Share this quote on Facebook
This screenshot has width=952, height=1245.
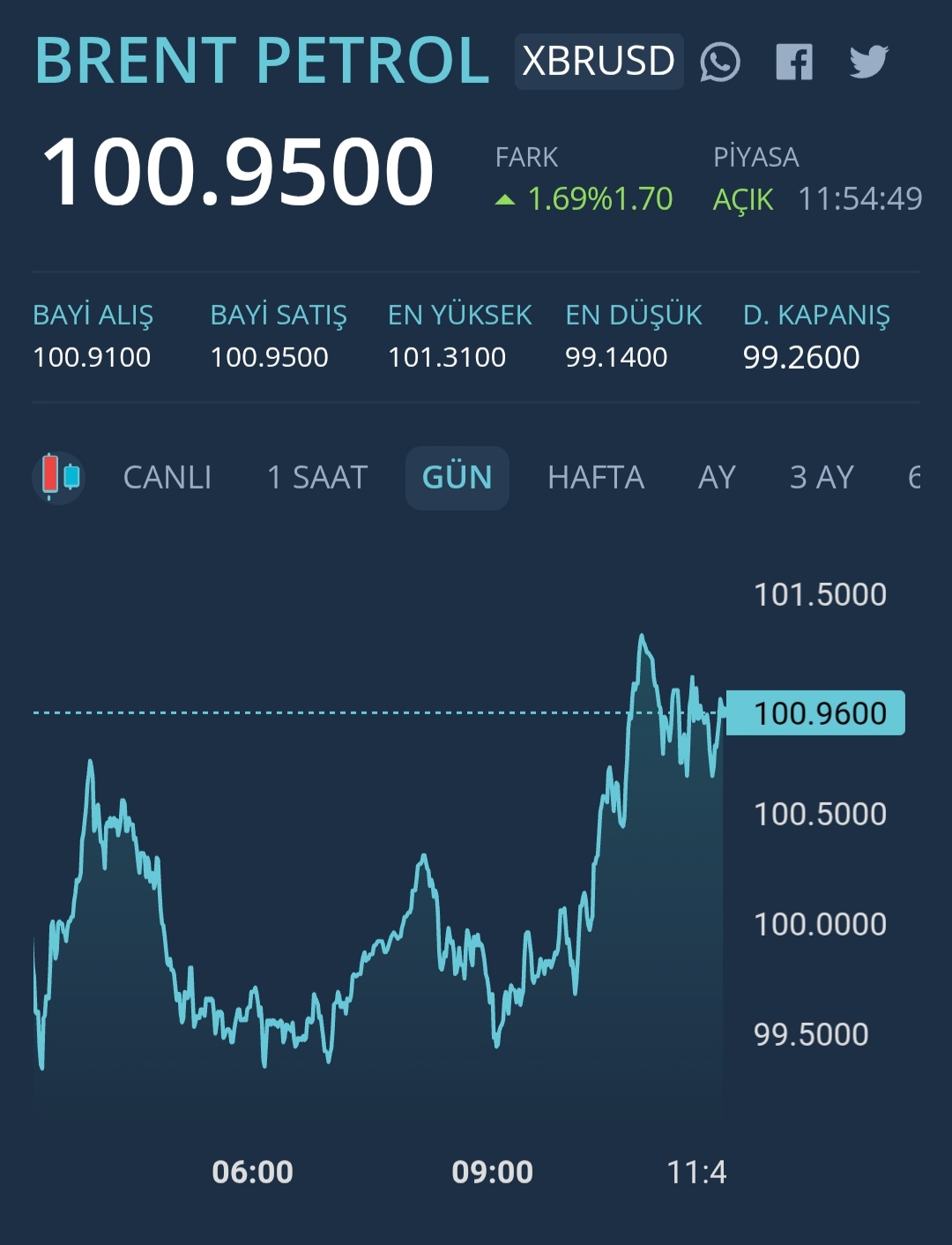(x=793, y=63)
